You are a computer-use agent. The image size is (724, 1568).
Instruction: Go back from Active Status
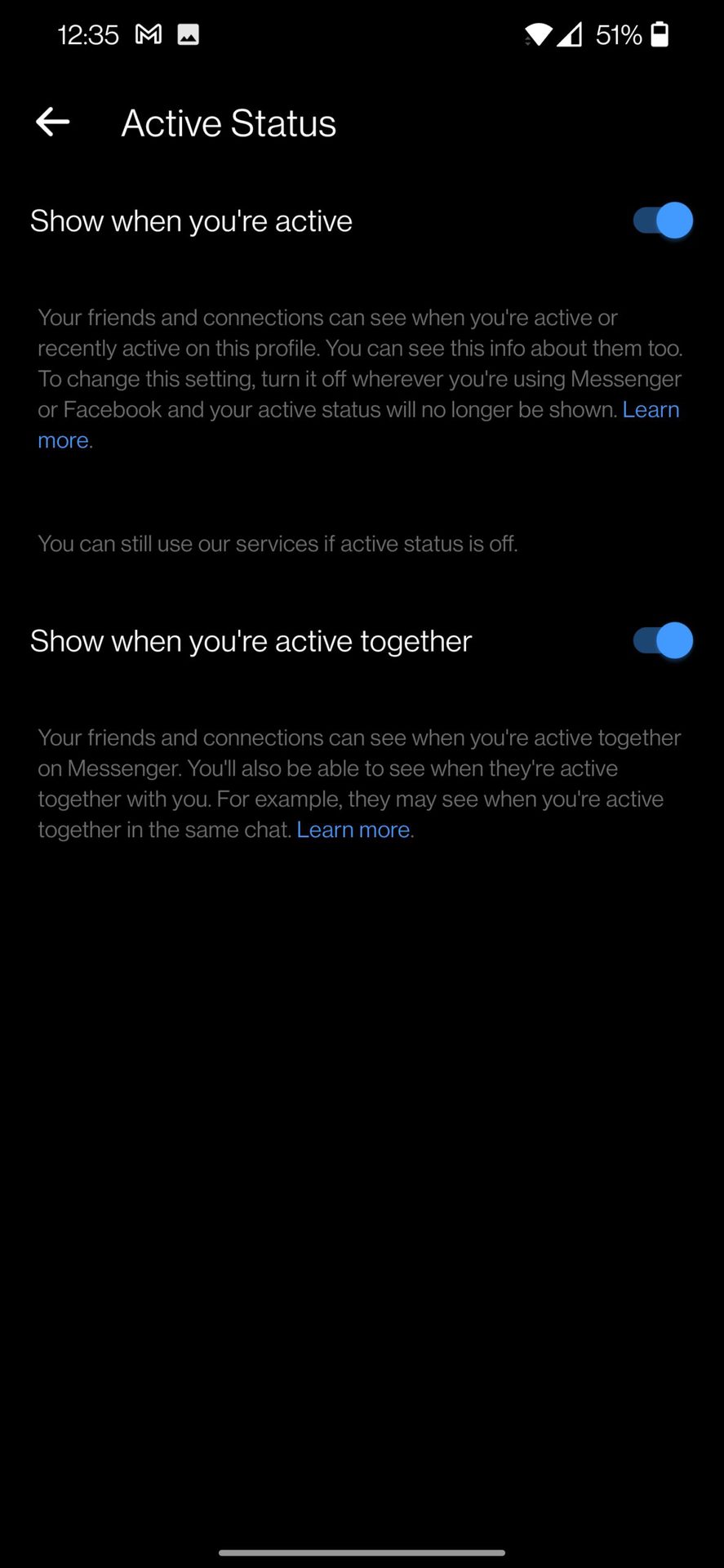pos(53,122)
